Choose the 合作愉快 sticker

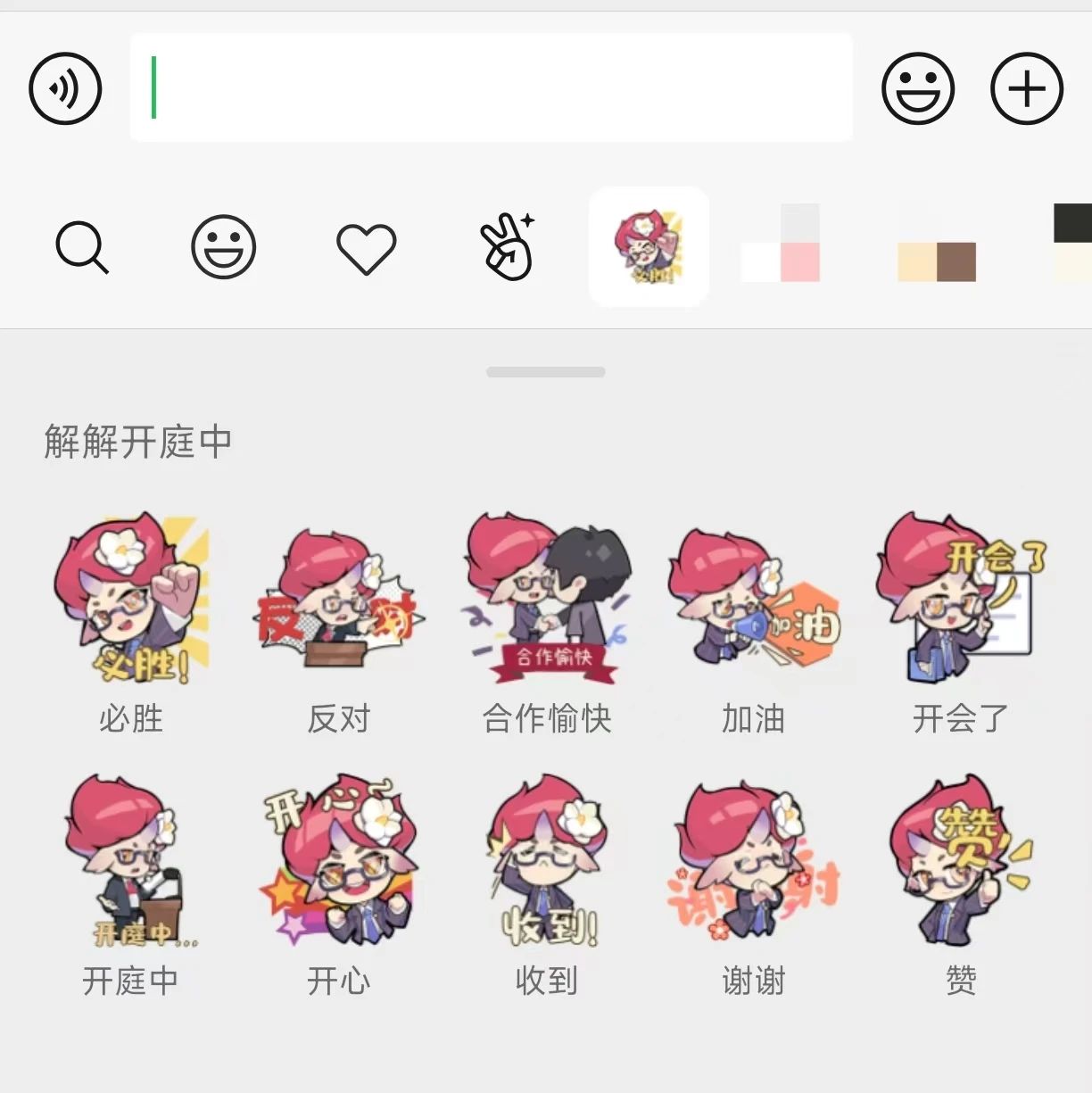(x=546, y=599)
